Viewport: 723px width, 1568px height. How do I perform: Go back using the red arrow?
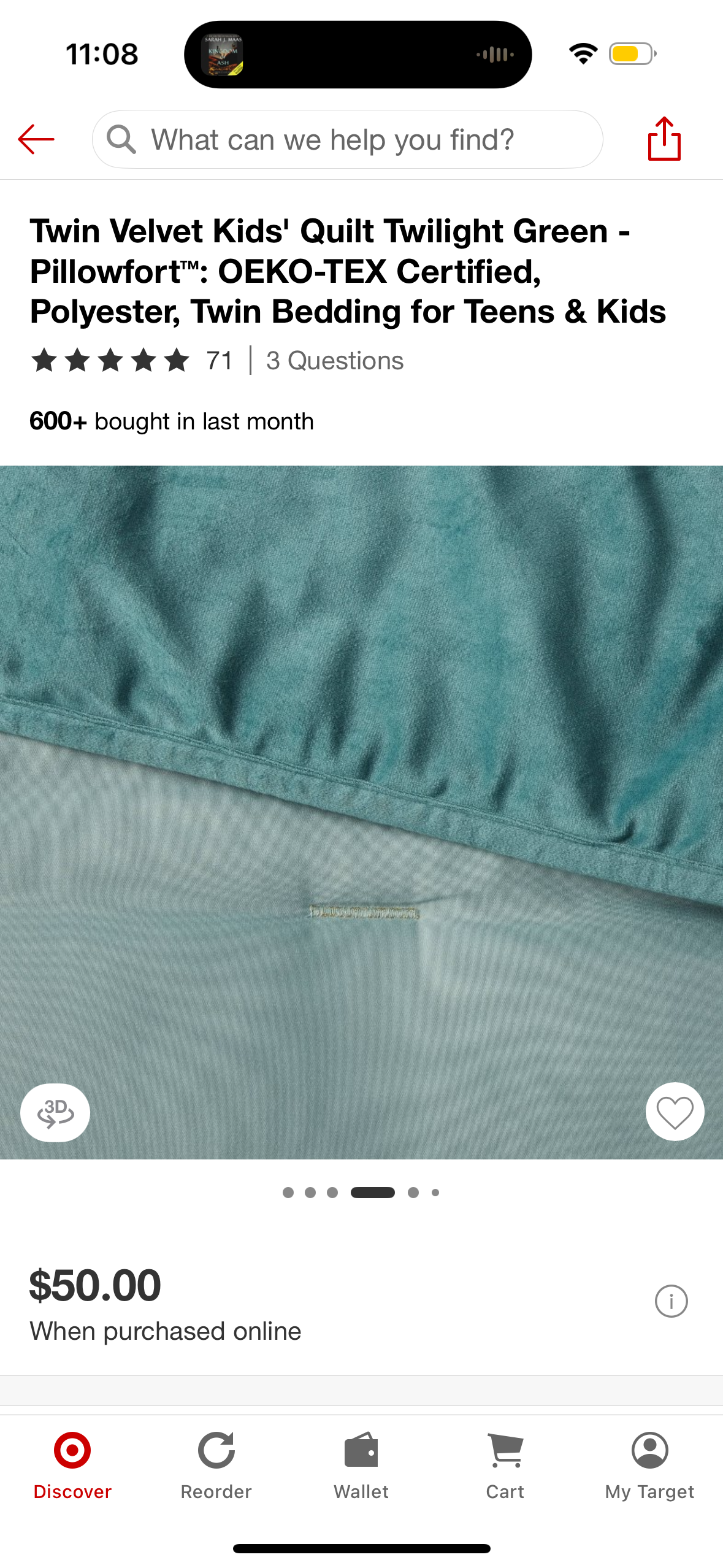pos(36,139)
